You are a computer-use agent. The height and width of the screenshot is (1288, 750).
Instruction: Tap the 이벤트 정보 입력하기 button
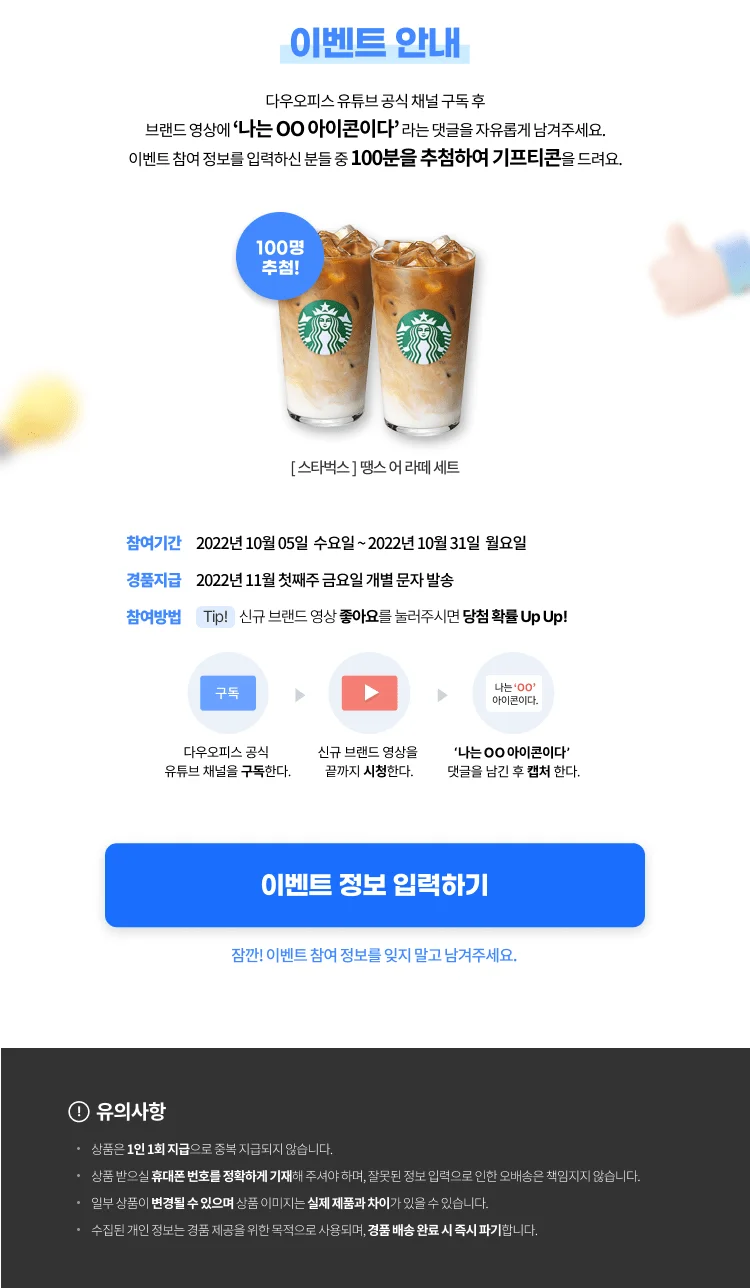[375, 885]
